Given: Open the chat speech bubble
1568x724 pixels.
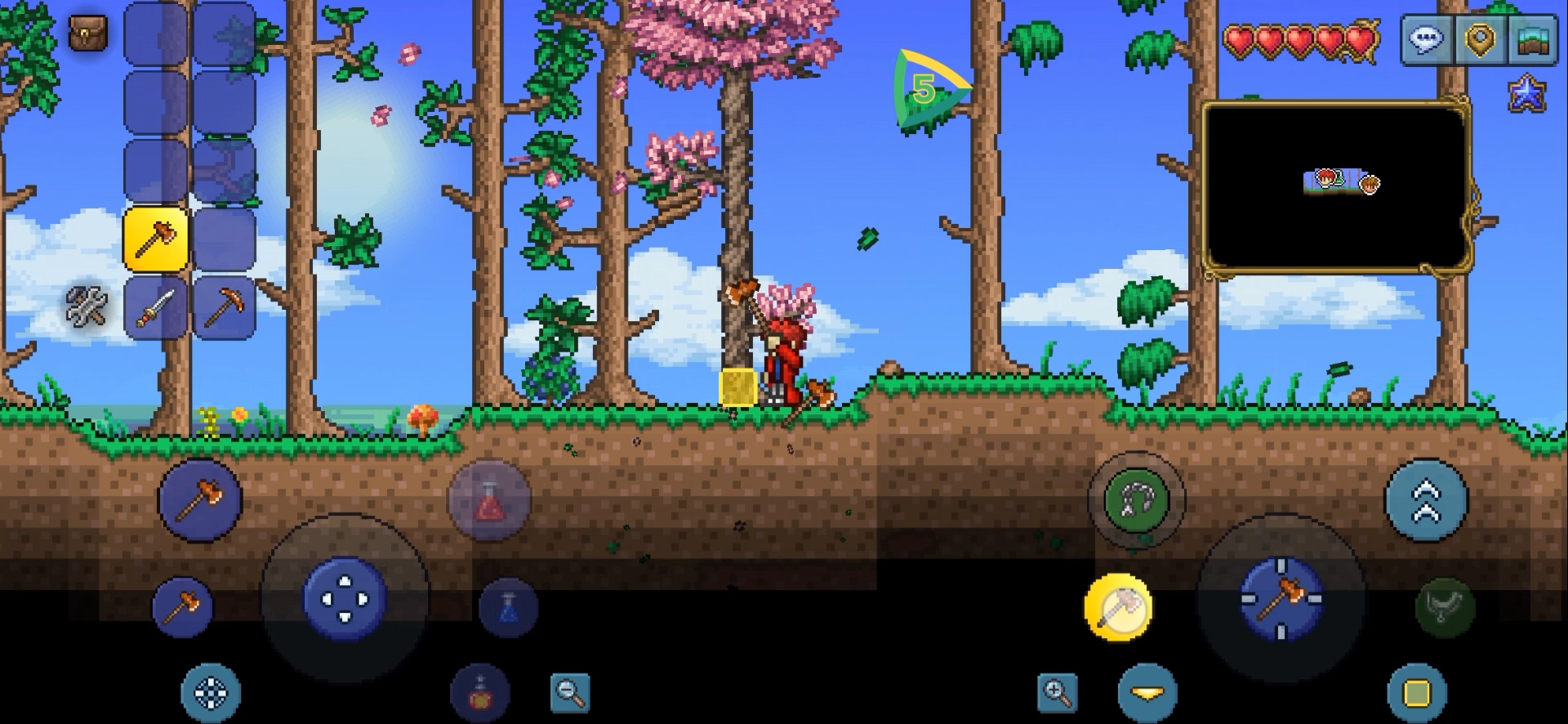Looking at the screenshot, I should pos(1426,38).
